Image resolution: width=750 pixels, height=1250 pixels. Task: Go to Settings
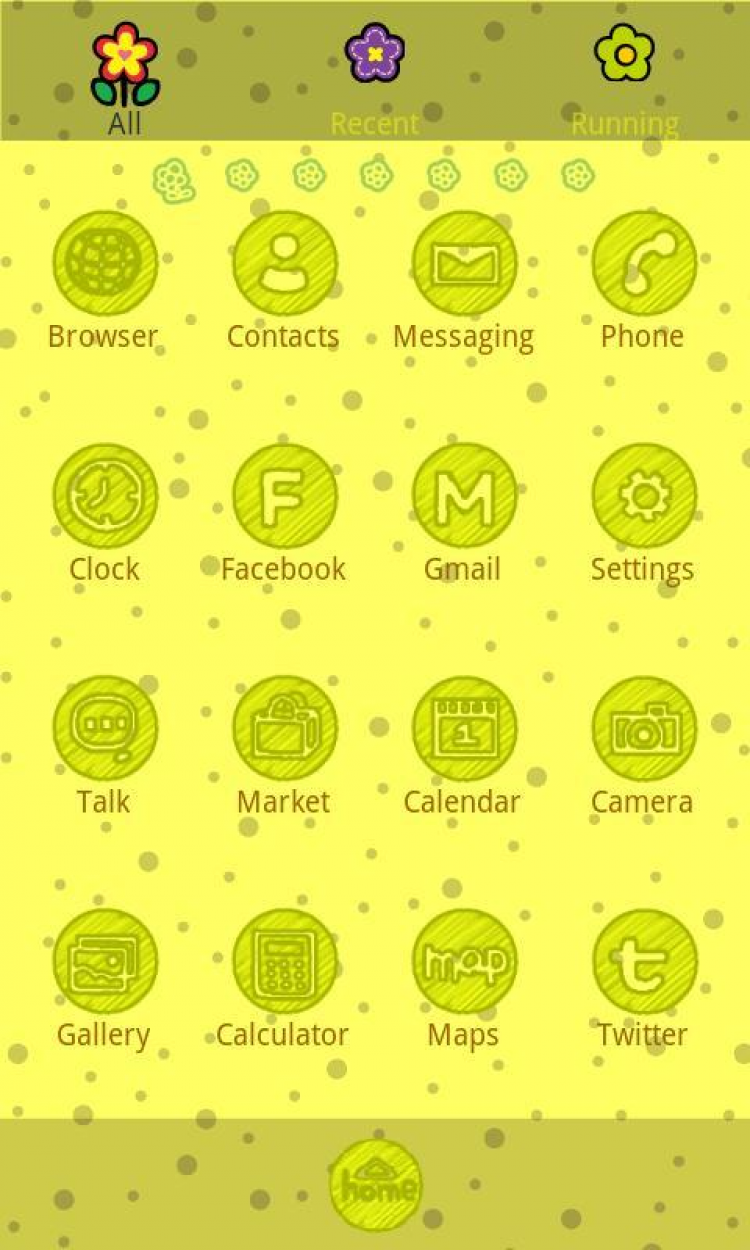click(x=644, y=497)
